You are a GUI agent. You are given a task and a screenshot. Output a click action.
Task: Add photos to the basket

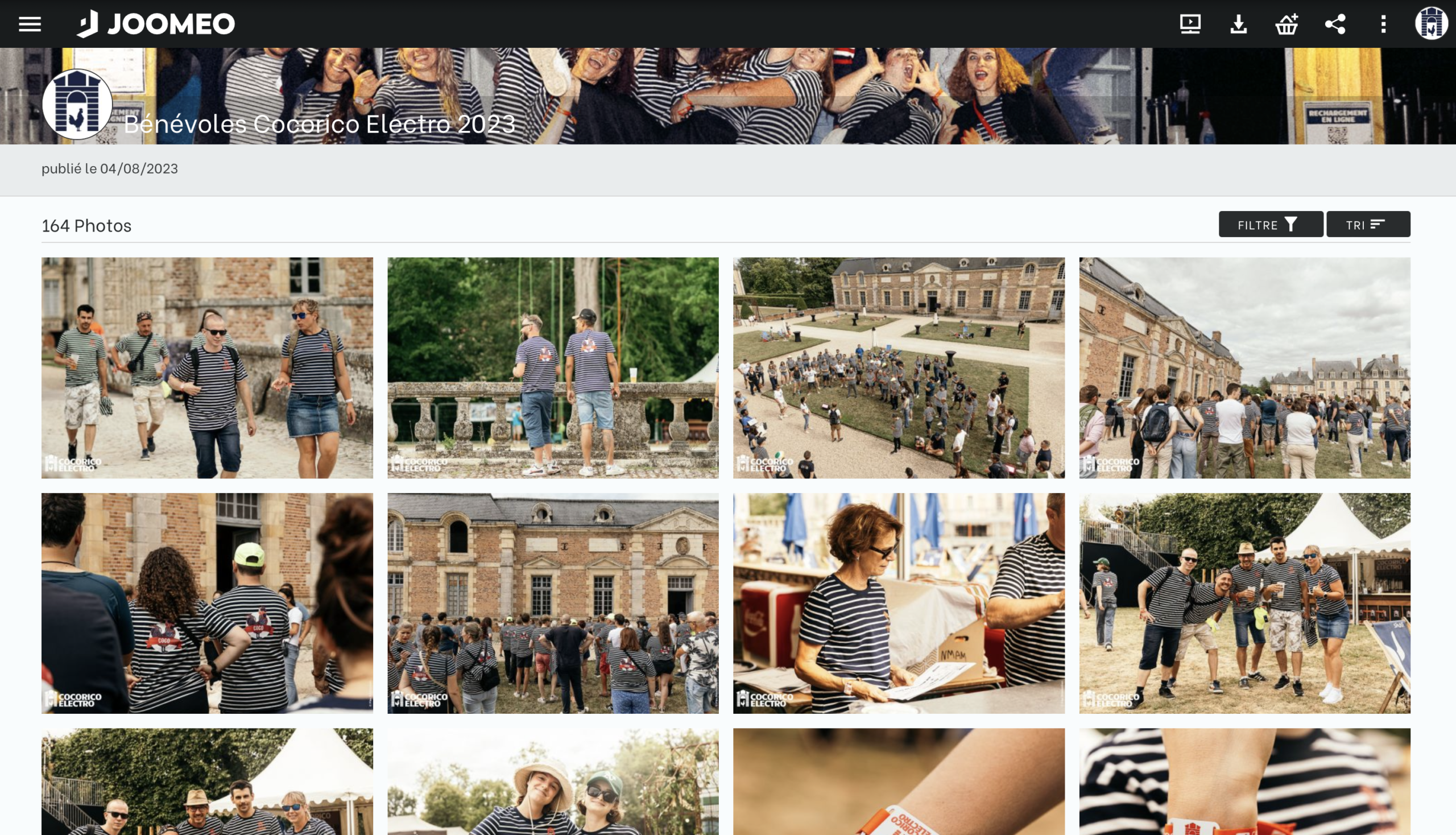coord(1287,24)
